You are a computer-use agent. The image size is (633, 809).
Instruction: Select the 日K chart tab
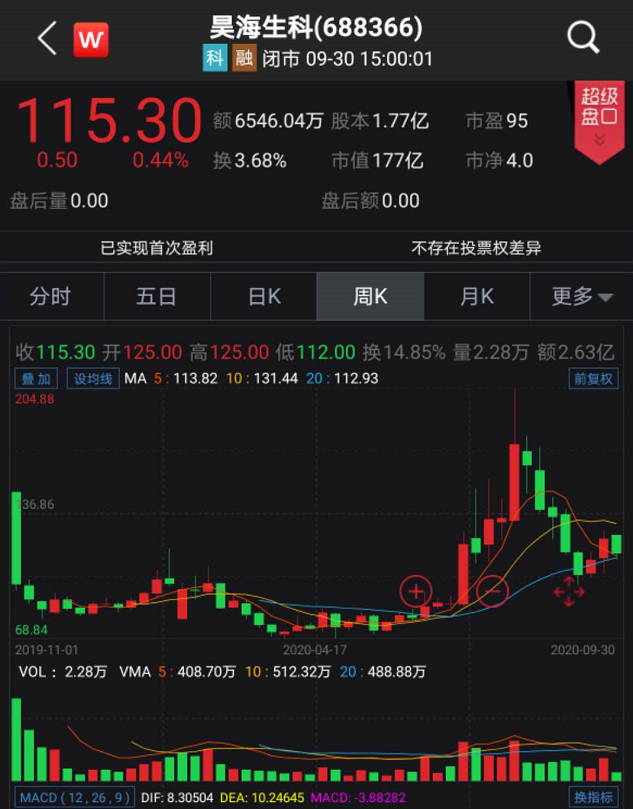pyautogui.click(x=264, y=296)
